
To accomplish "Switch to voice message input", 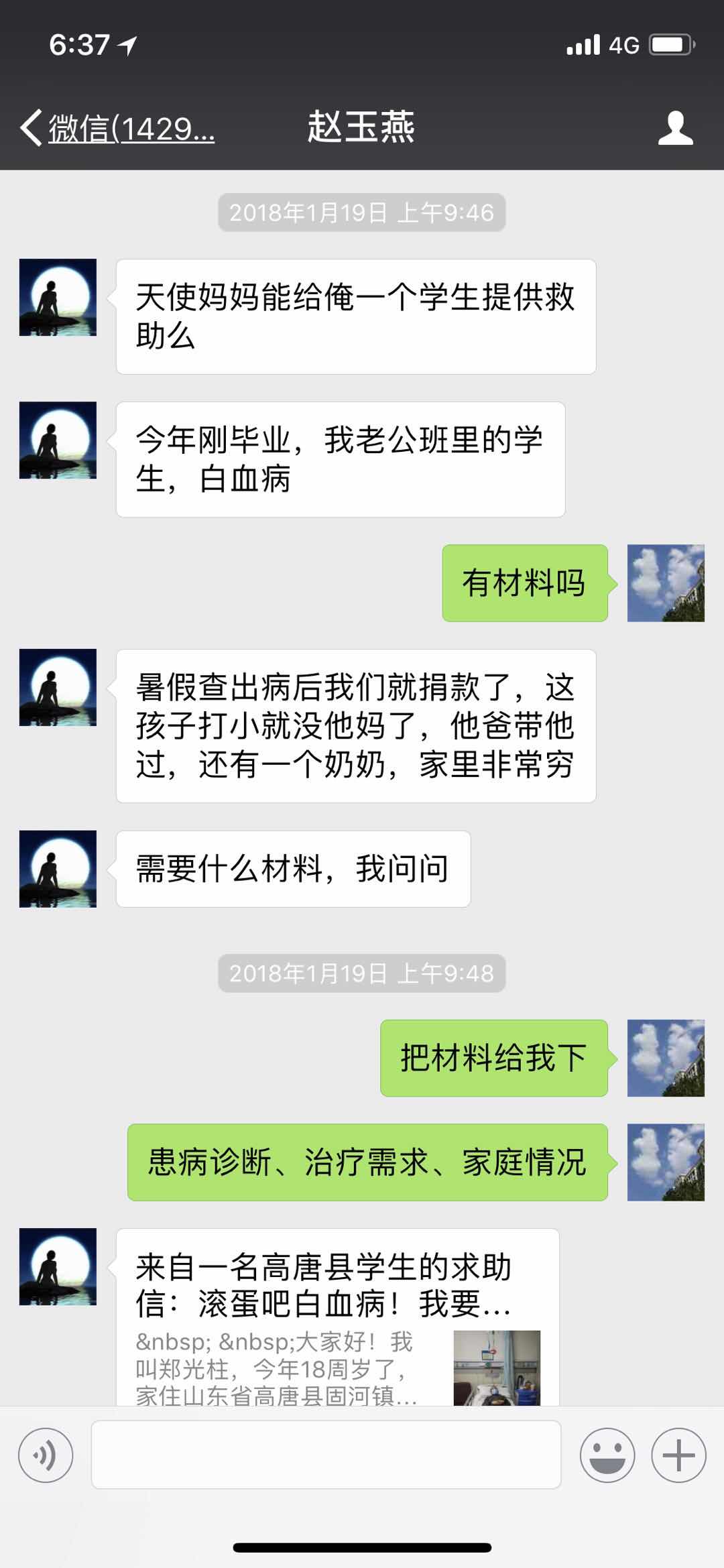I will 46,1455.
